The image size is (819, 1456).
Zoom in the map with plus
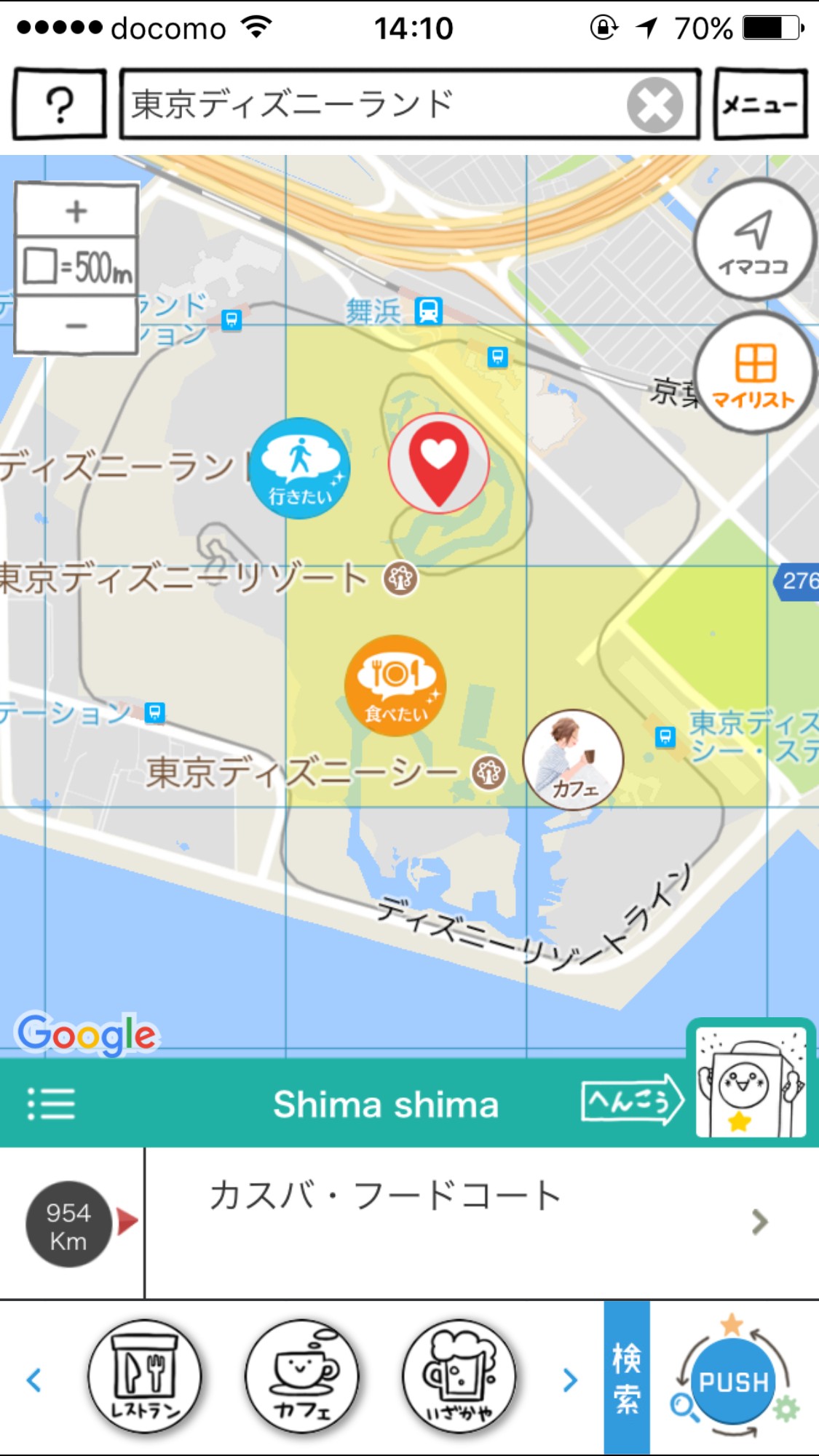(76, 211)
